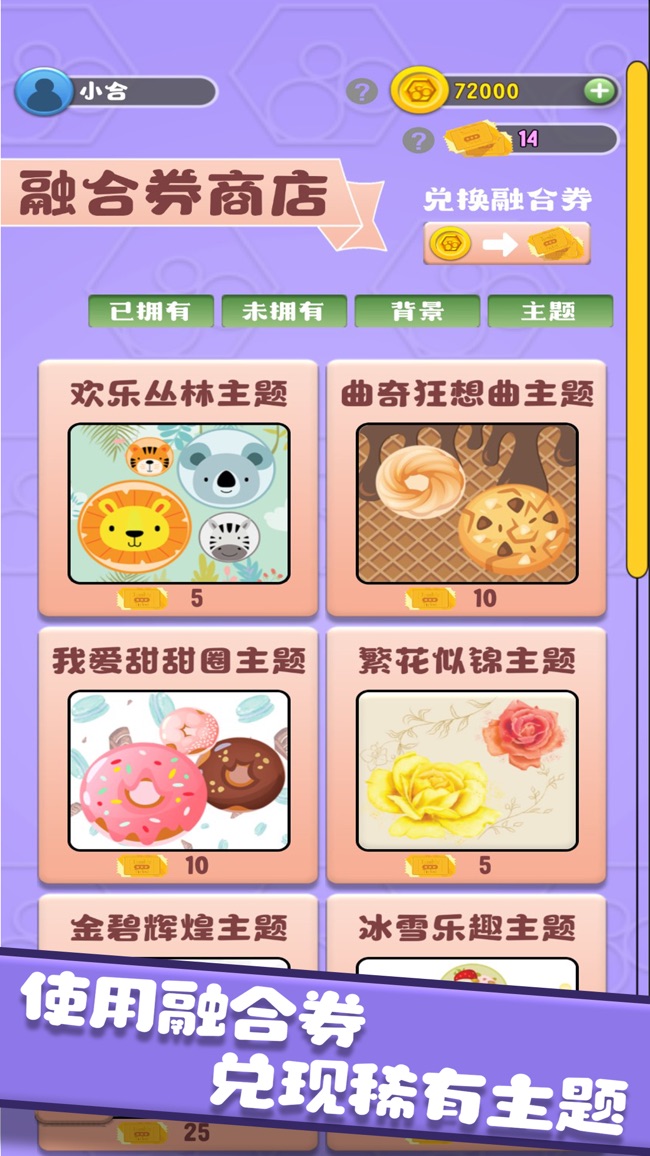This screenshot has width=650, height=1156.
Task: Select the 背景 tab
Action: [417, 311]
